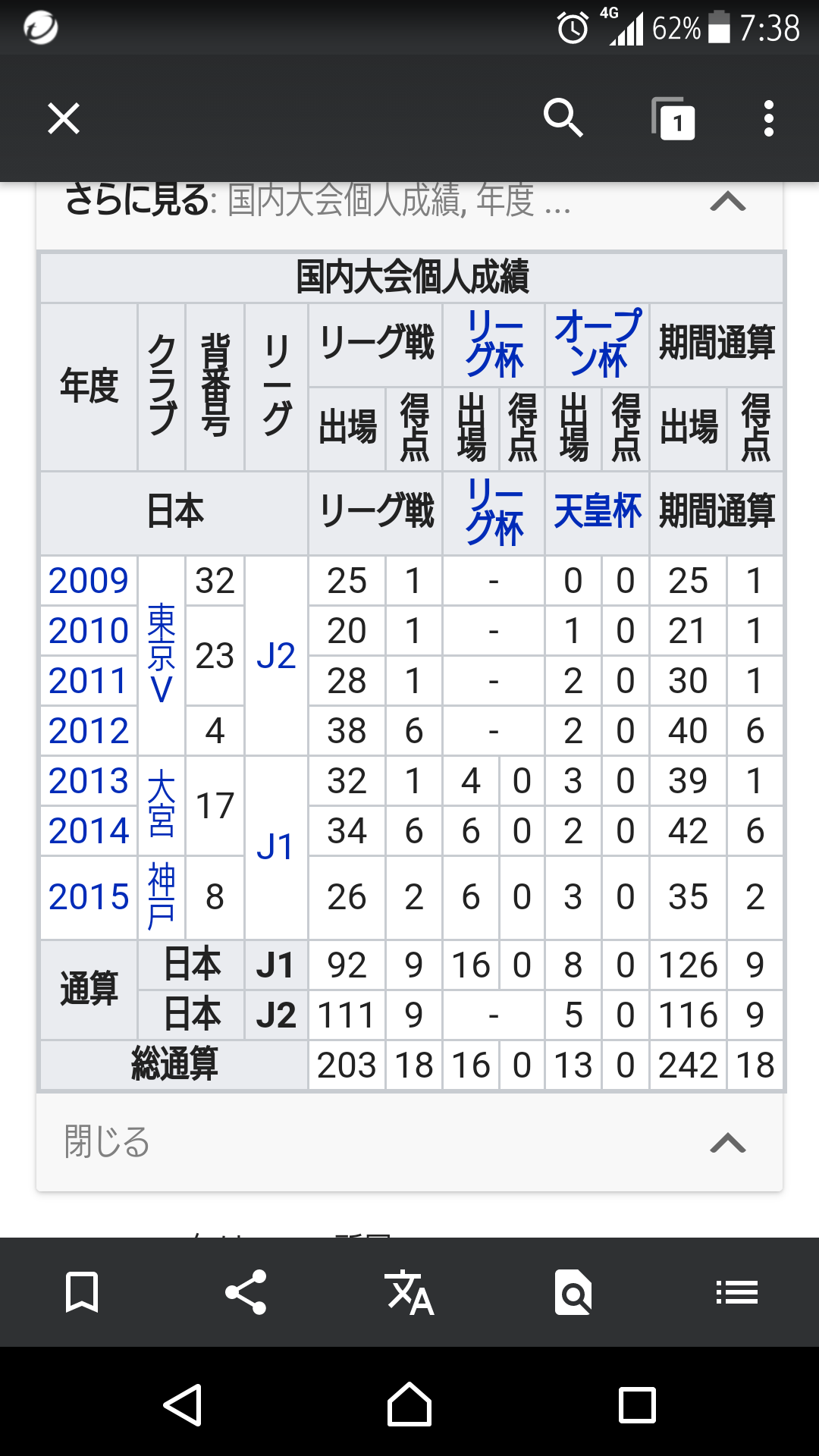Translate the page with the translate icon
This screenshot has height=1456, width=819.
click(409, 1292)
